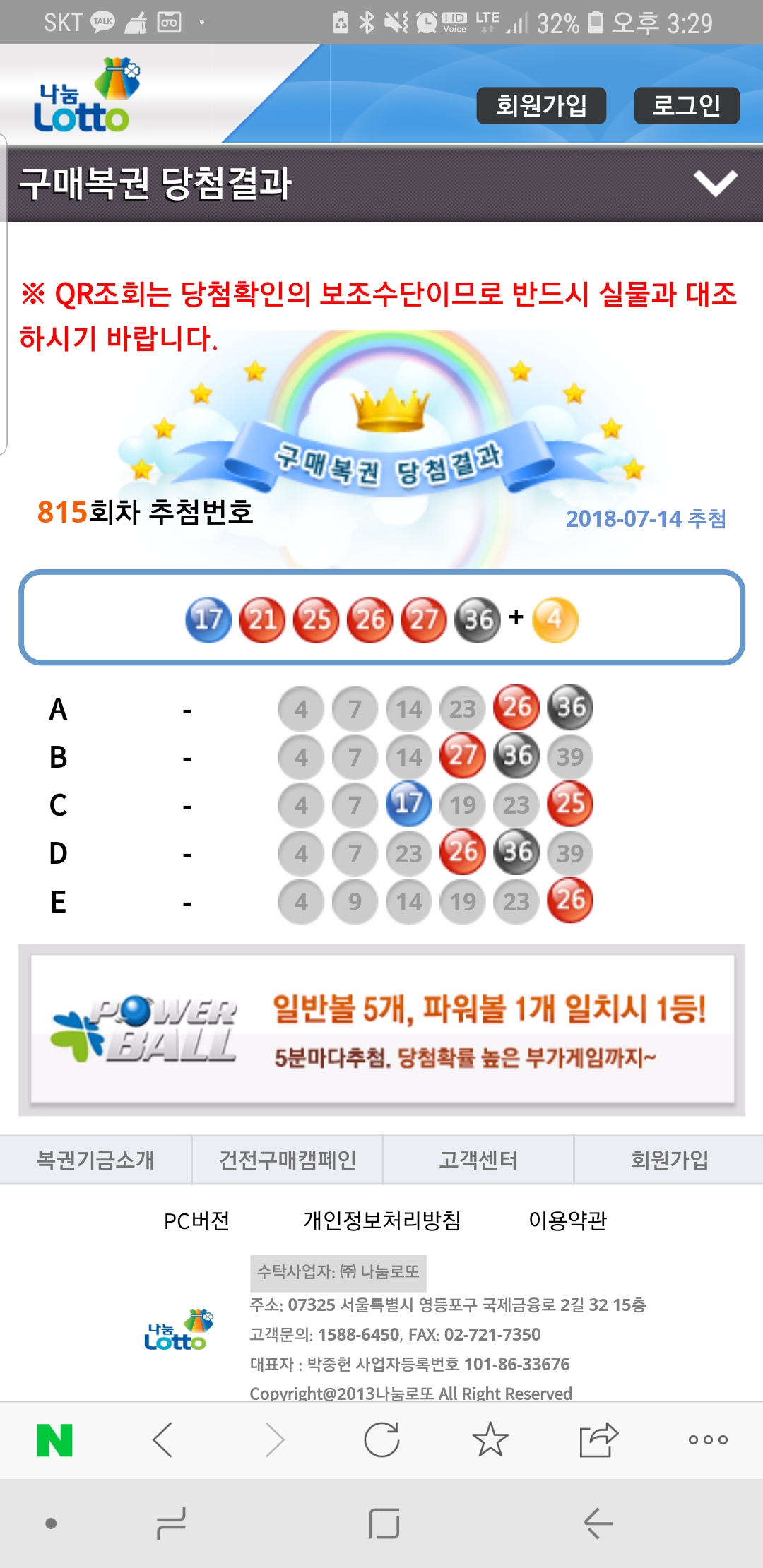View 이용약관 terms of use link
The width and height of the screenshot is (763, 1568).
tap(567, 1220)
